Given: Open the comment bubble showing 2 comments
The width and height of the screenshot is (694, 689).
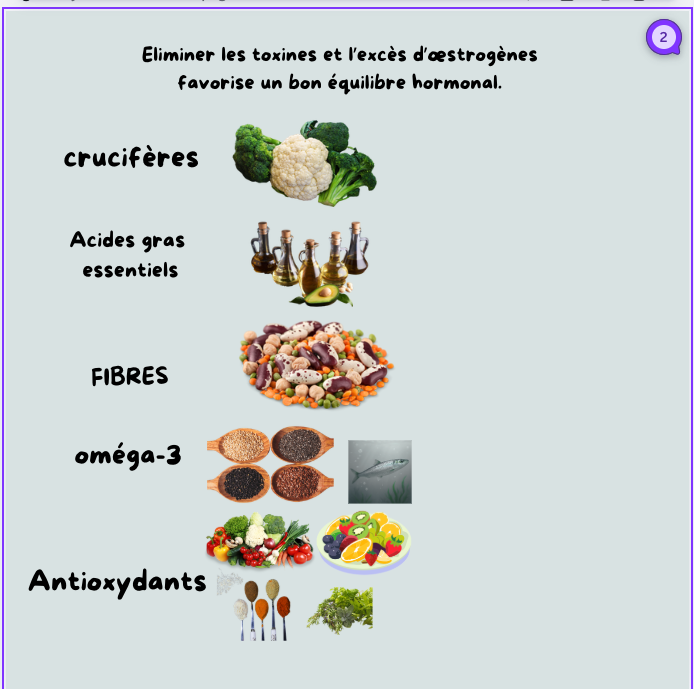Looking at the screenshot, I should (x=663, y=37).
